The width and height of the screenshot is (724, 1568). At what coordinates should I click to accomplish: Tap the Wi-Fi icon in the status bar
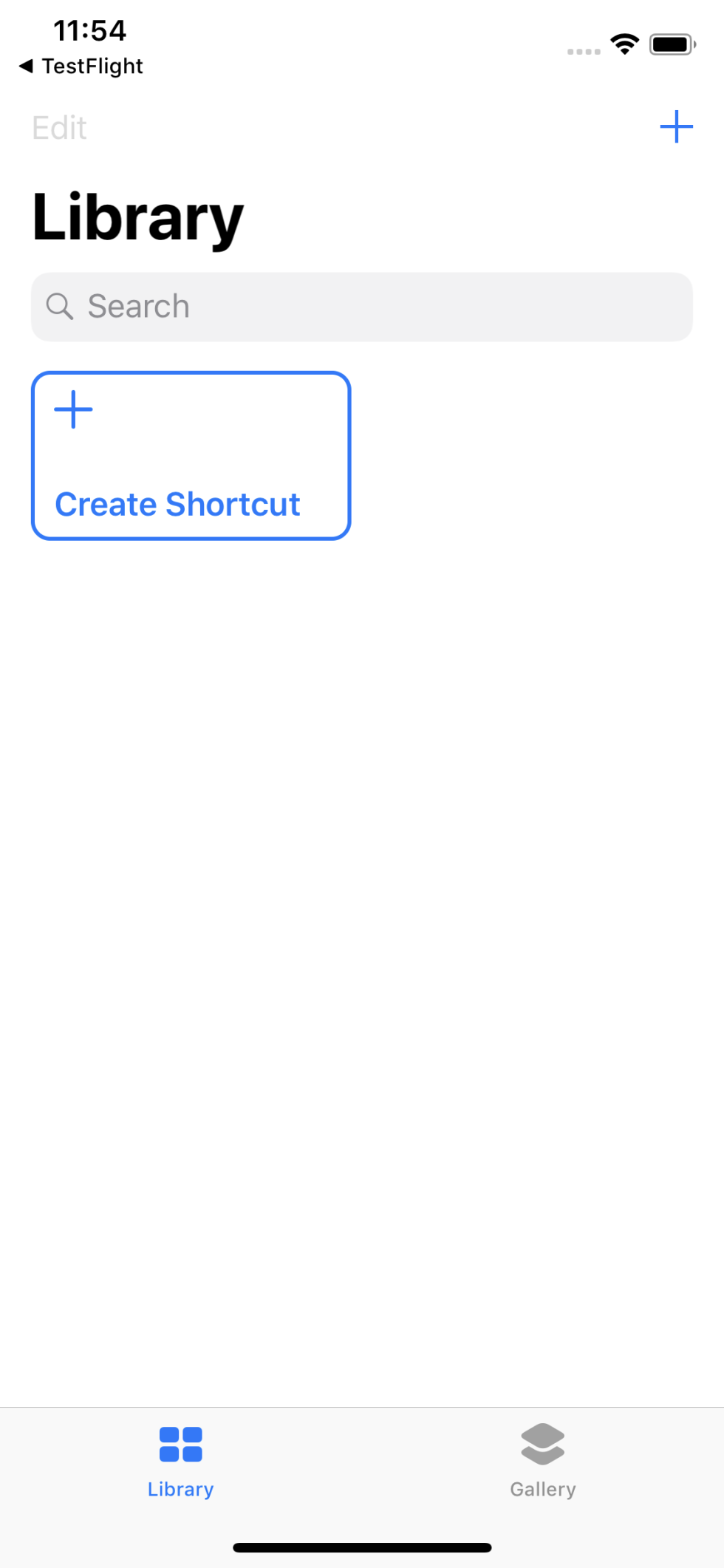[x=624, y=44]
